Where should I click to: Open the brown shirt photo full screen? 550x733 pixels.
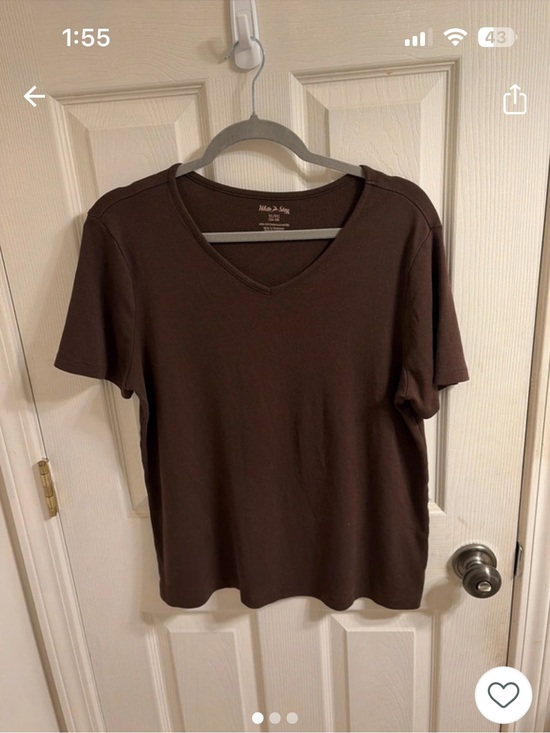[275, 366]
